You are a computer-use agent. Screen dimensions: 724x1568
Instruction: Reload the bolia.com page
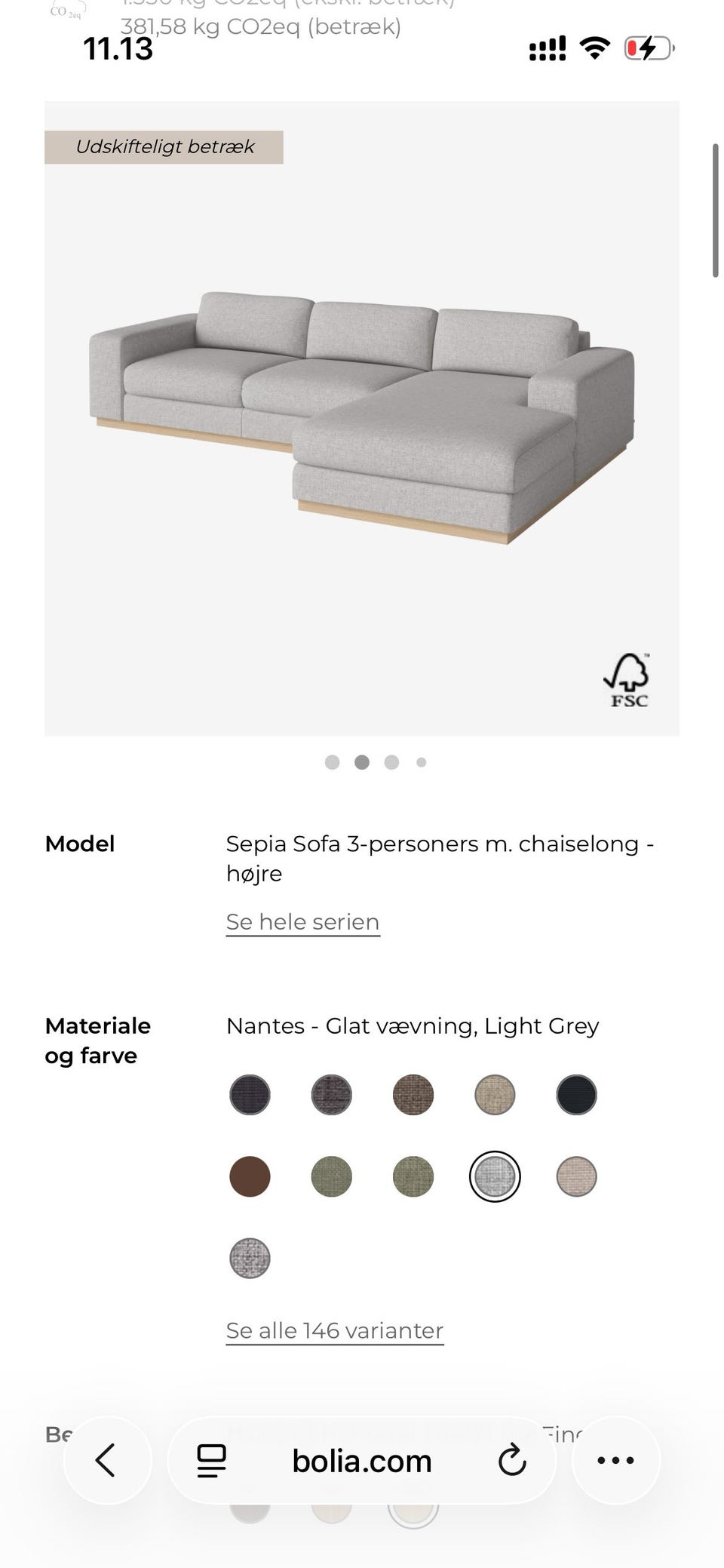tap(512, 1459)
